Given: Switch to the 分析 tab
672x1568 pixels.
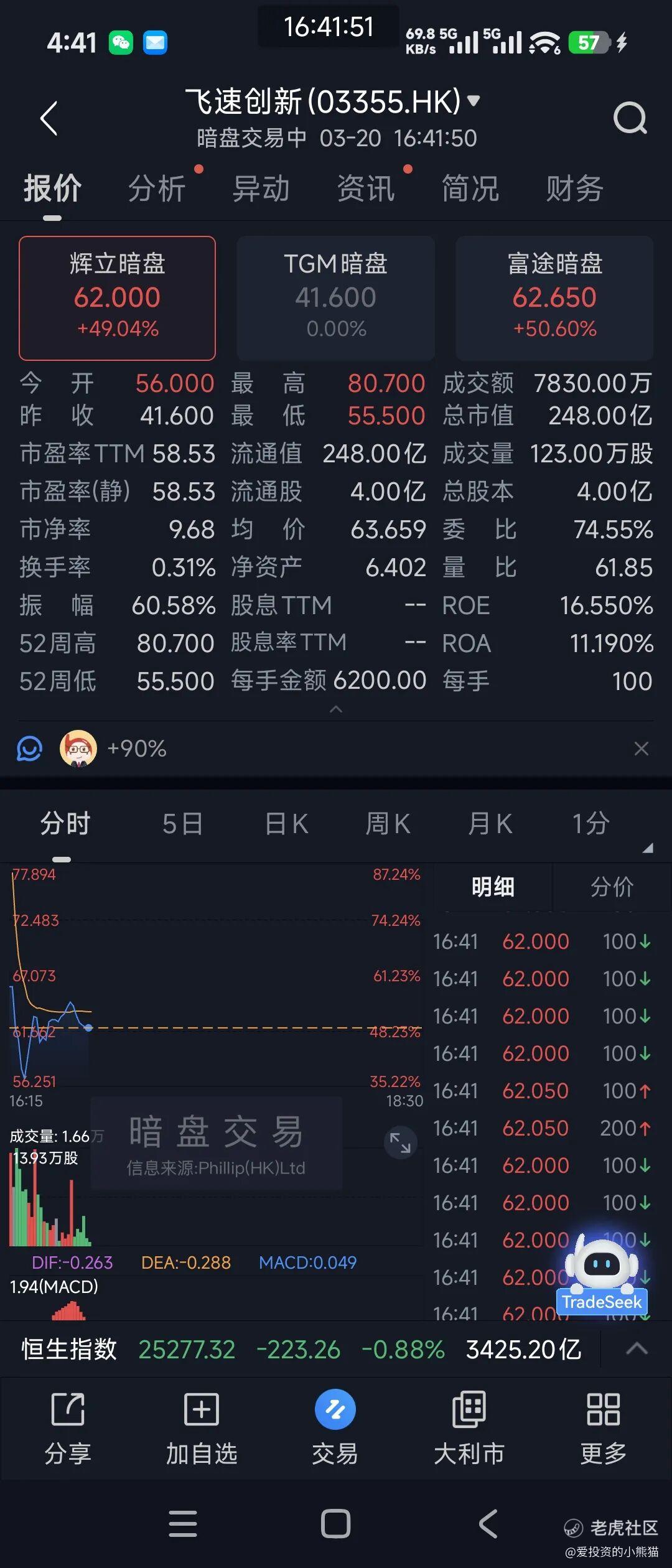Looking at the screenshot, I should pyautogui.click(x=157, y=189).
